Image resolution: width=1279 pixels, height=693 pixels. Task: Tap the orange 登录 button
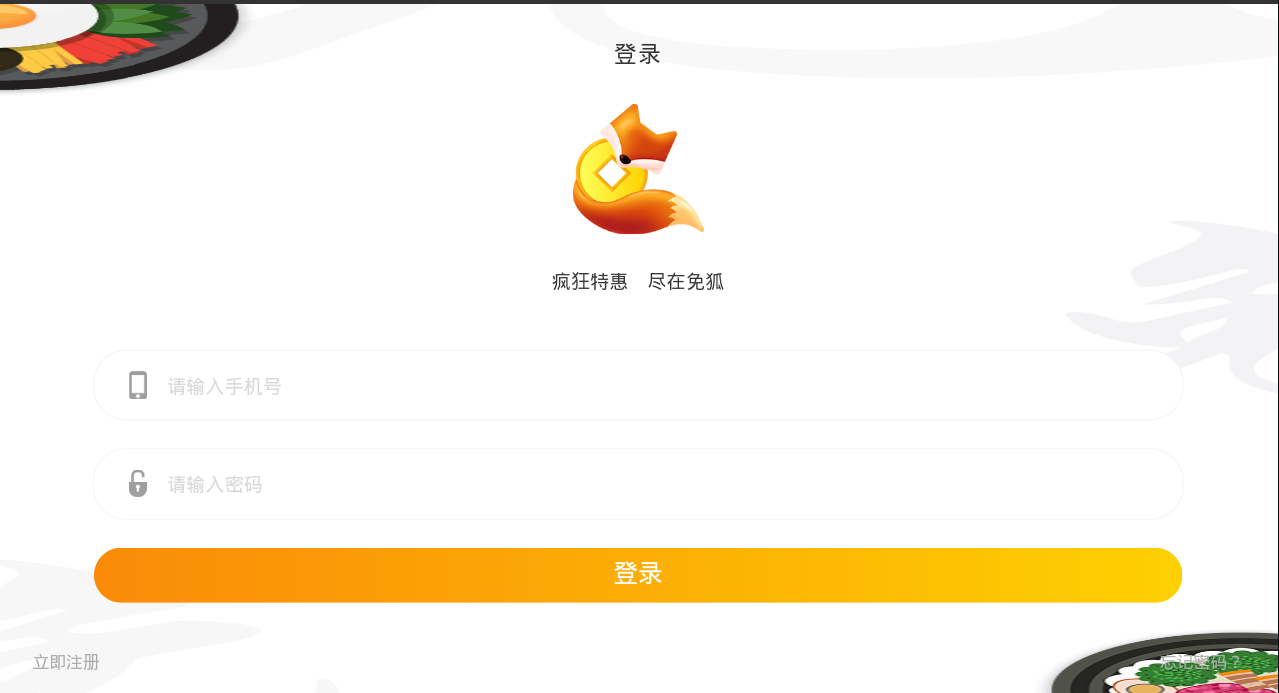[638, 575]
